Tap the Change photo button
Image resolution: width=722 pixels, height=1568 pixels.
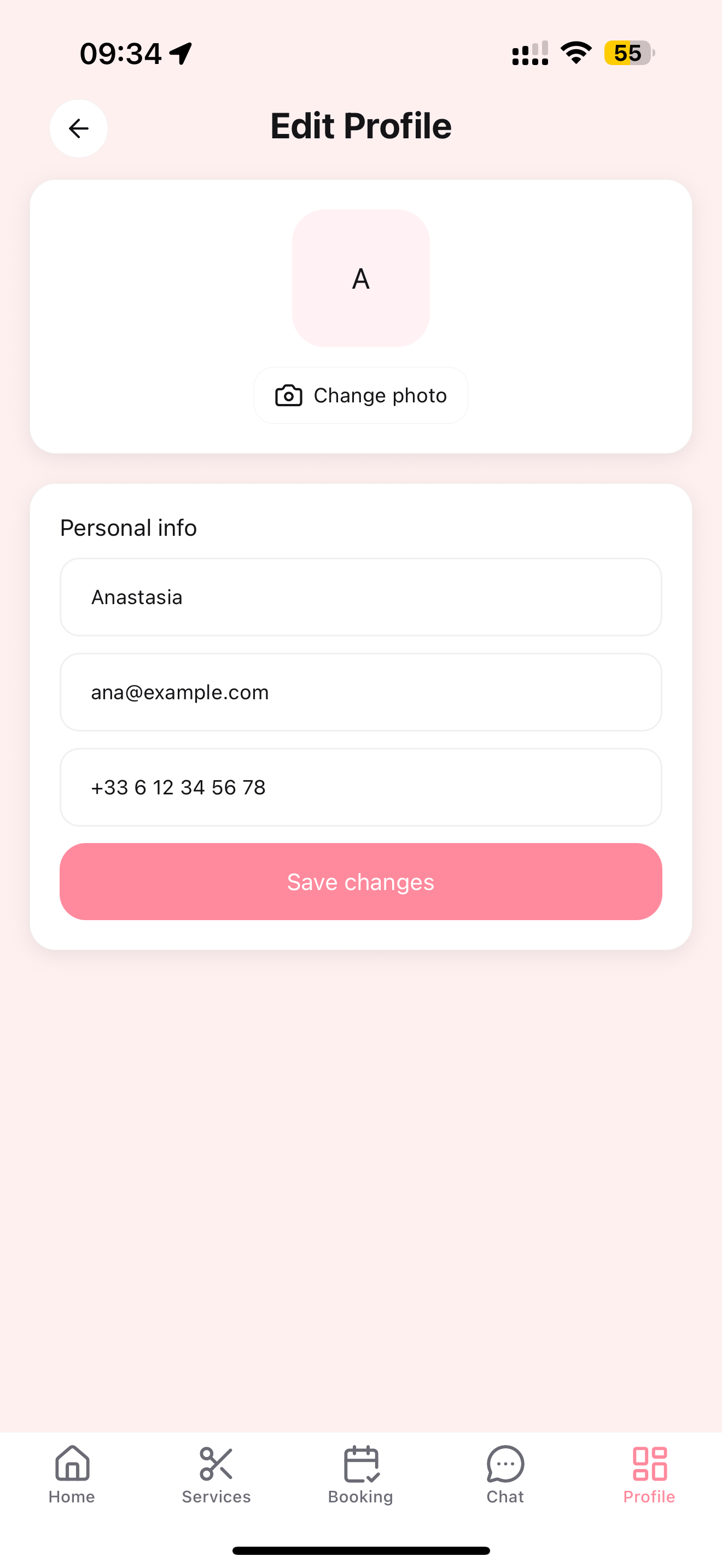(361, 395)
